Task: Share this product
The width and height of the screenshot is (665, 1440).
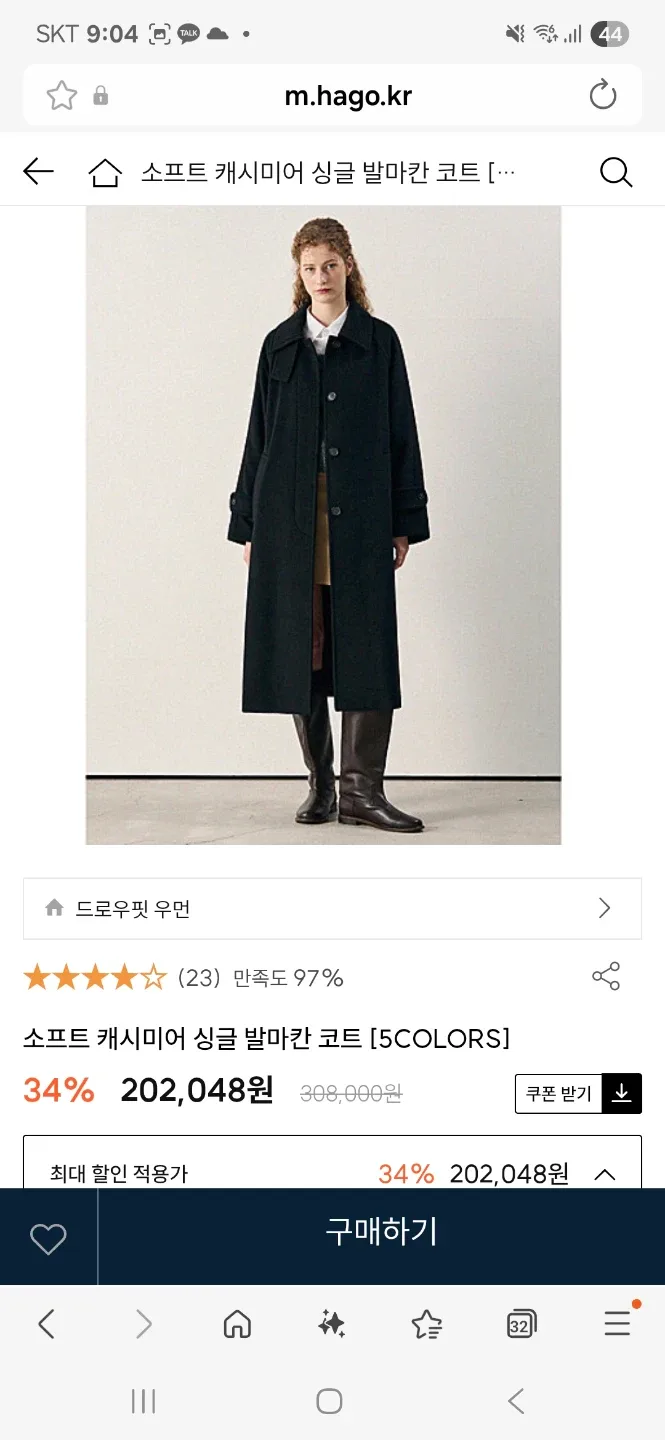Action: (606, 976)
